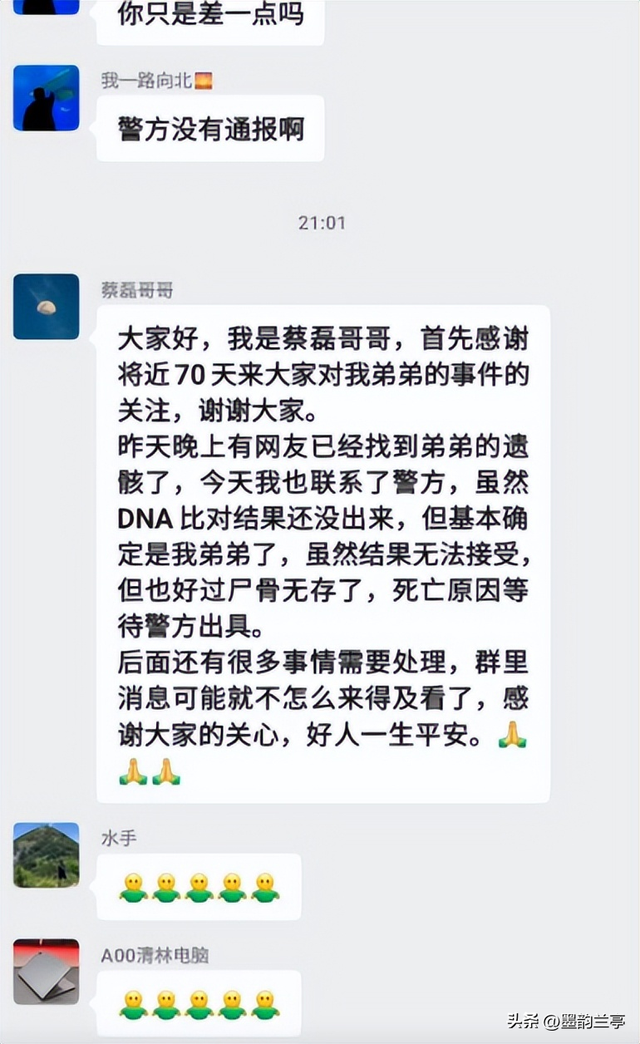640x1044 pixels.
Task: Open 我一路向北's profile avatar
Action: click(46, 98)
